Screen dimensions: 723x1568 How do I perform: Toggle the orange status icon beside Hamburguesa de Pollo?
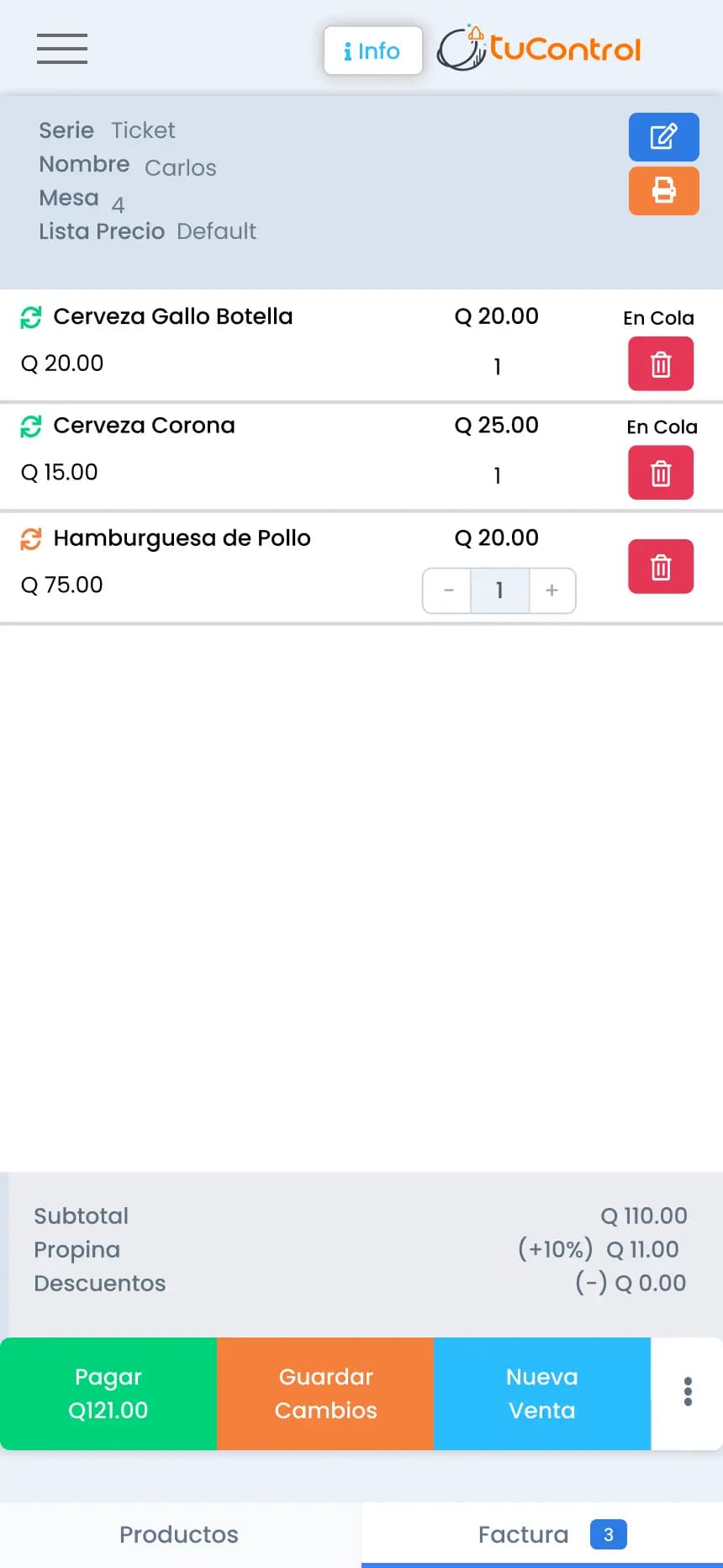[31, 538]
